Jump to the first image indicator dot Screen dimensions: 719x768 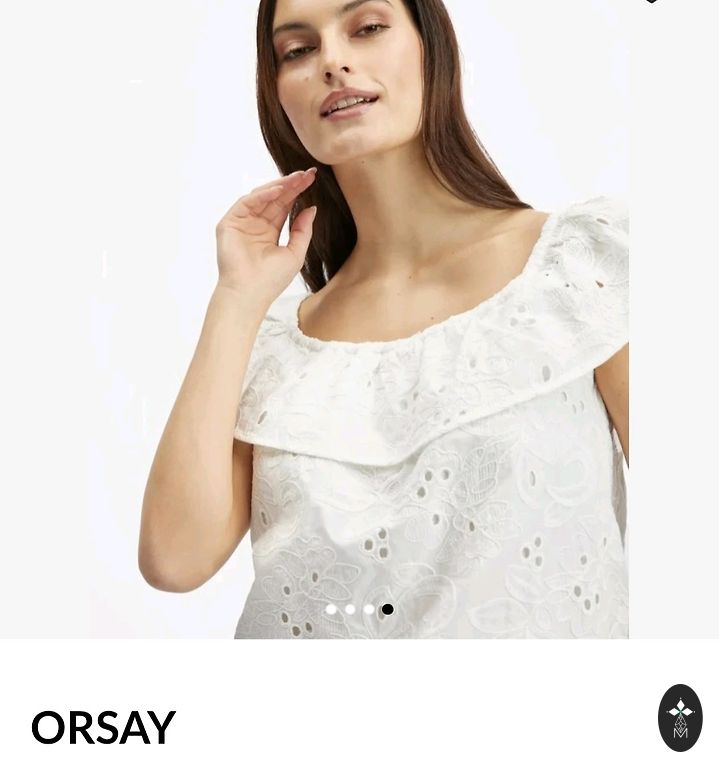click(331, 609)
